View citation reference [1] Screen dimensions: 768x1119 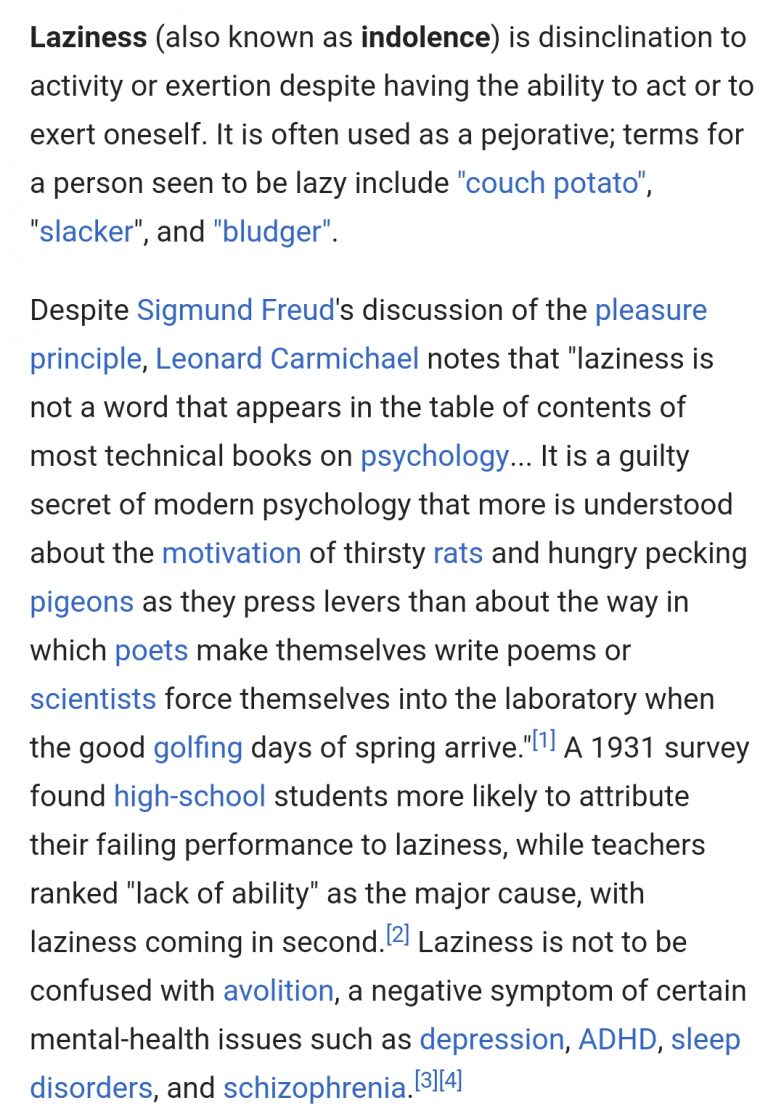[544, 741]
